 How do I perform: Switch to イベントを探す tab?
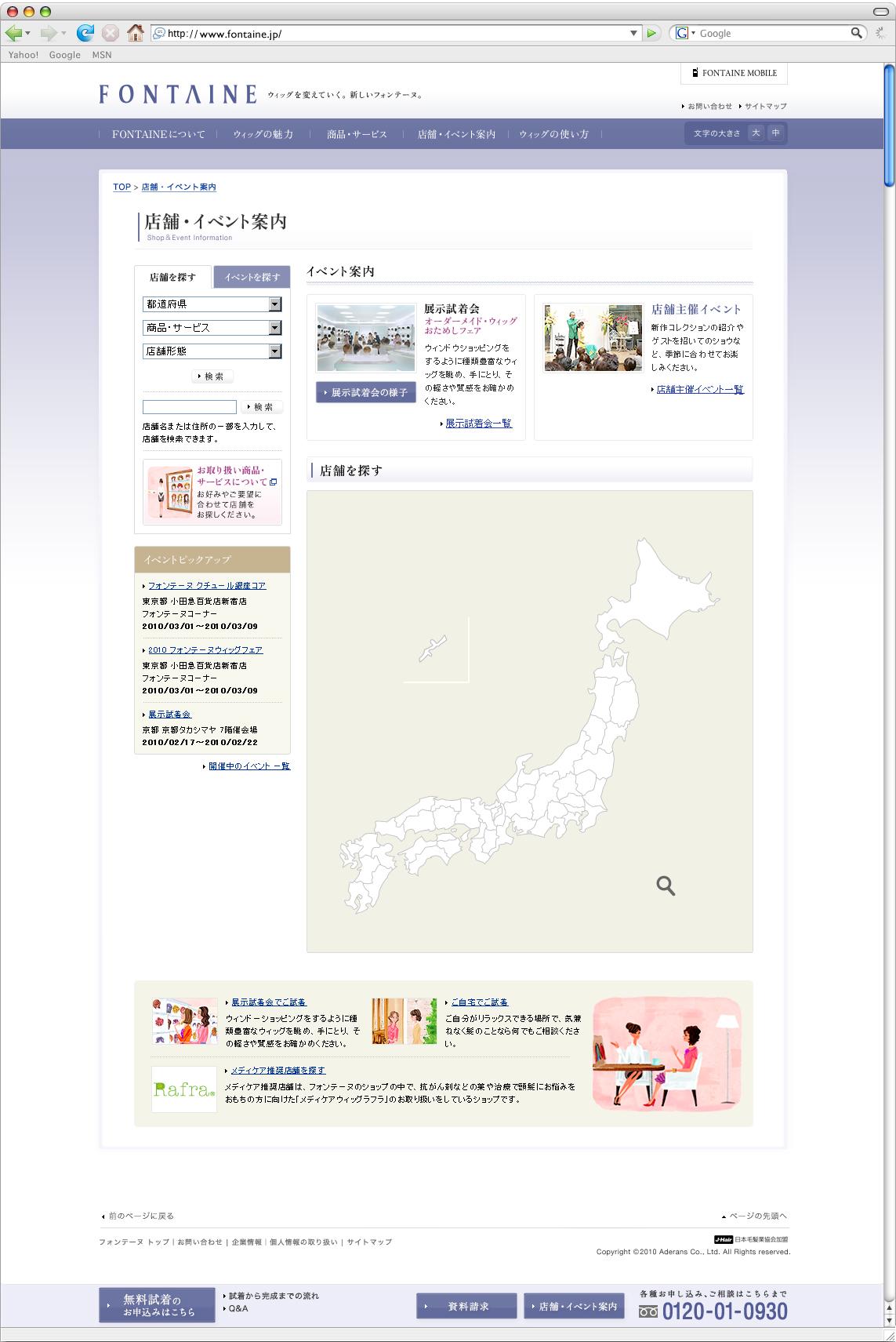tap(252, 277)
